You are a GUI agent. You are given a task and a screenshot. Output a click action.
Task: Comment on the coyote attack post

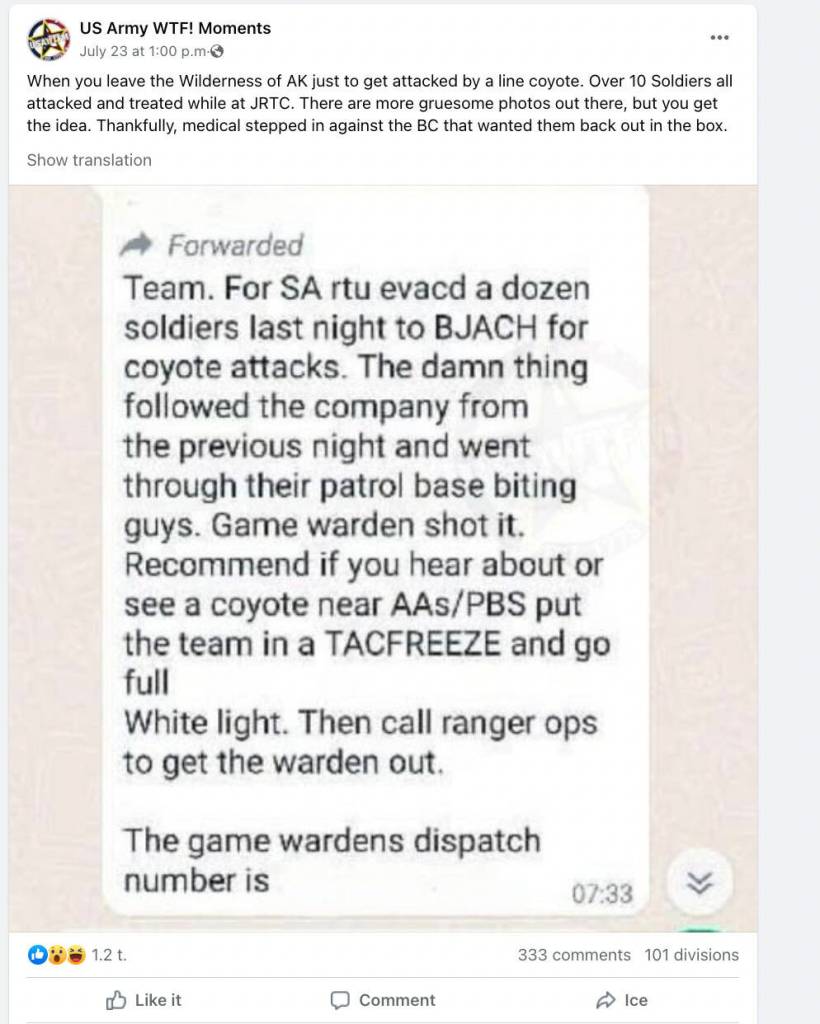pos(383,1000)
